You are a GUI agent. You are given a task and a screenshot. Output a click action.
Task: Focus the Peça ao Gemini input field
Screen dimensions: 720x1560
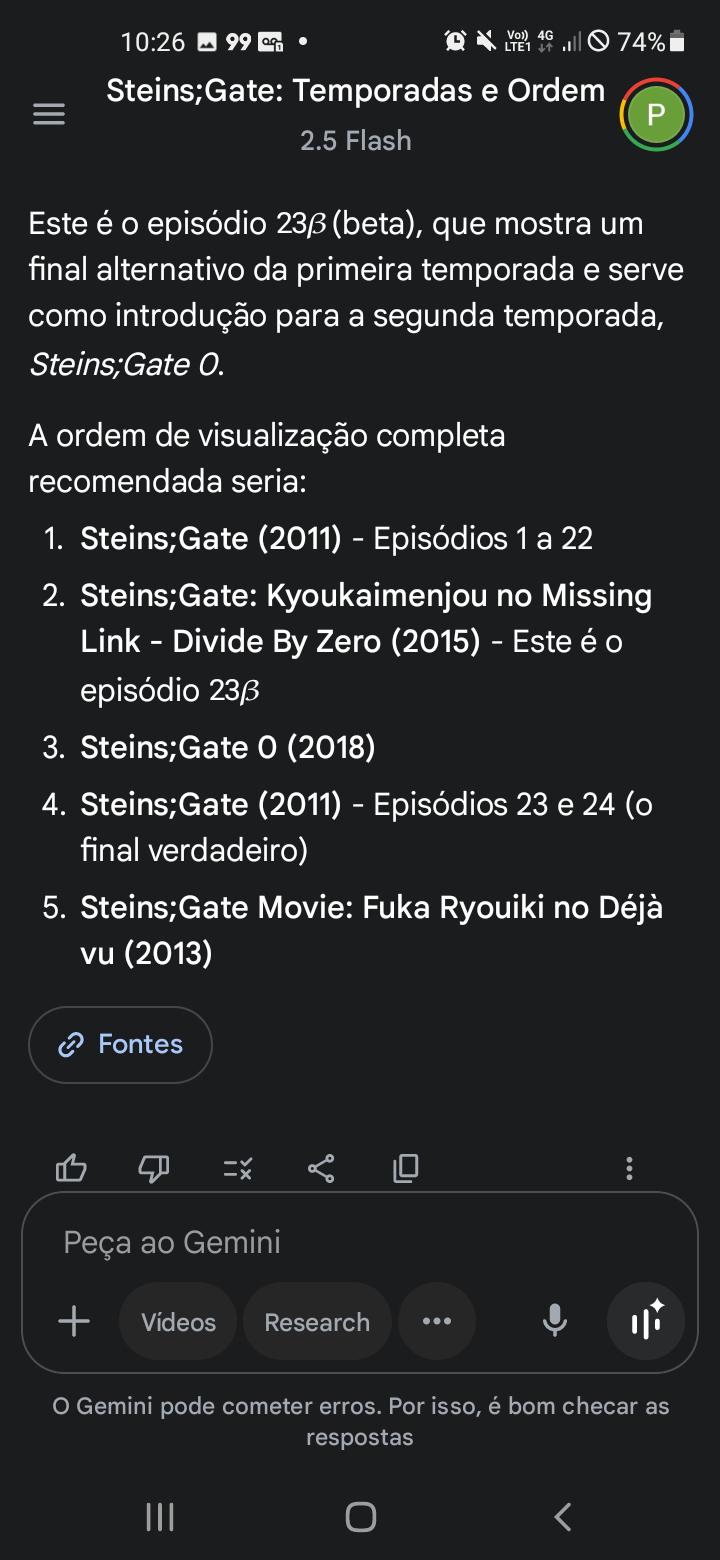click(x=360, y=1242)
